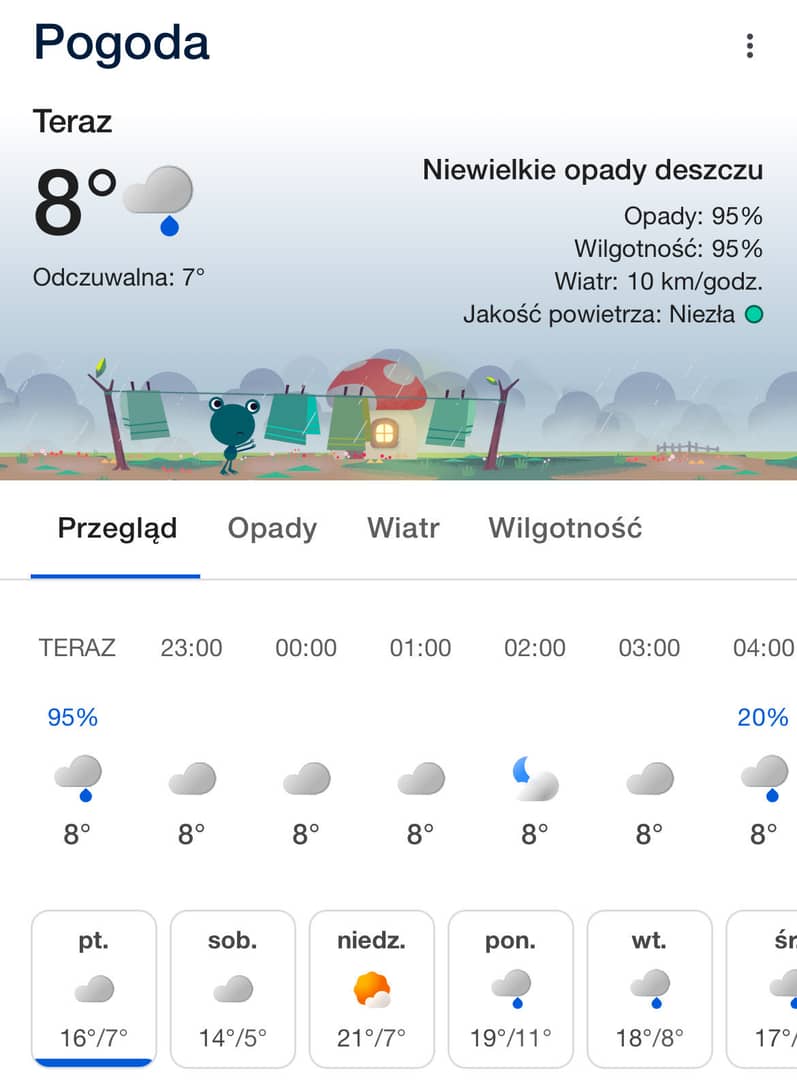This screenshot has height=1080, width=797.
Task: View the pon. forecast card
Action: [x=511, y=988]
